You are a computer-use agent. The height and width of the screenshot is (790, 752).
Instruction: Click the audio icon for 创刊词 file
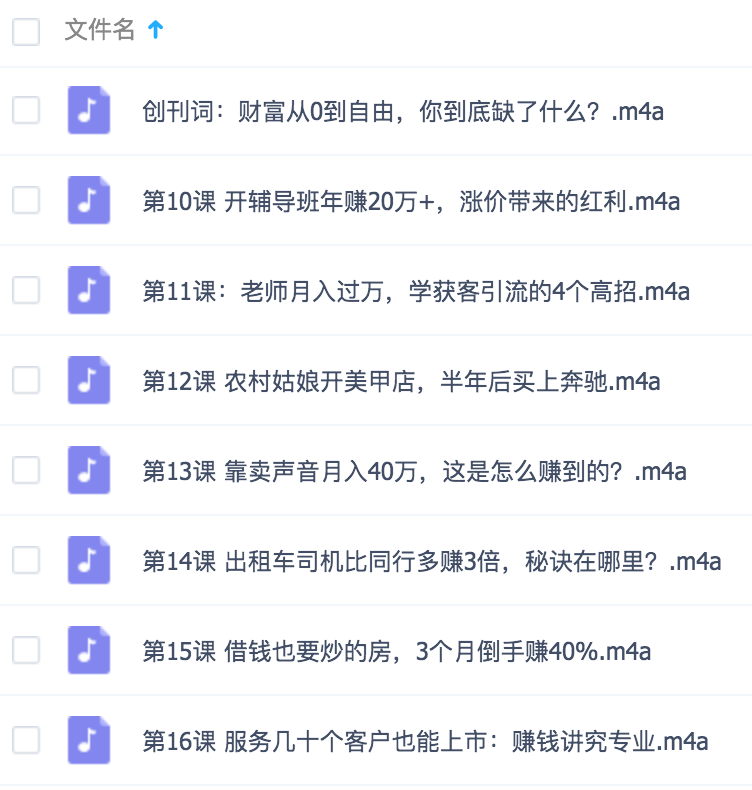click(x=88, y=110)
